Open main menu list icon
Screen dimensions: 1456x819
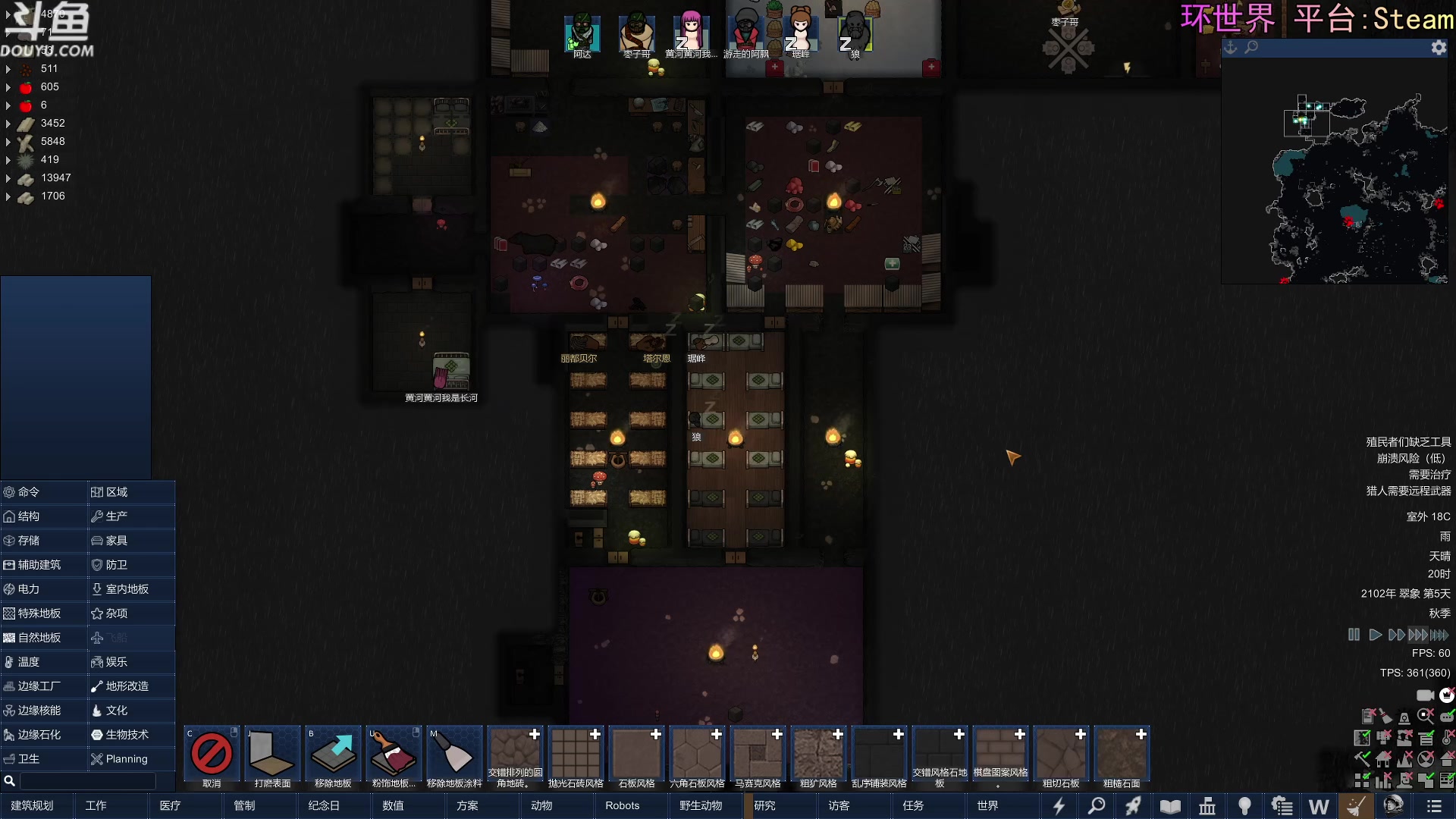[x=1434, y=805]
